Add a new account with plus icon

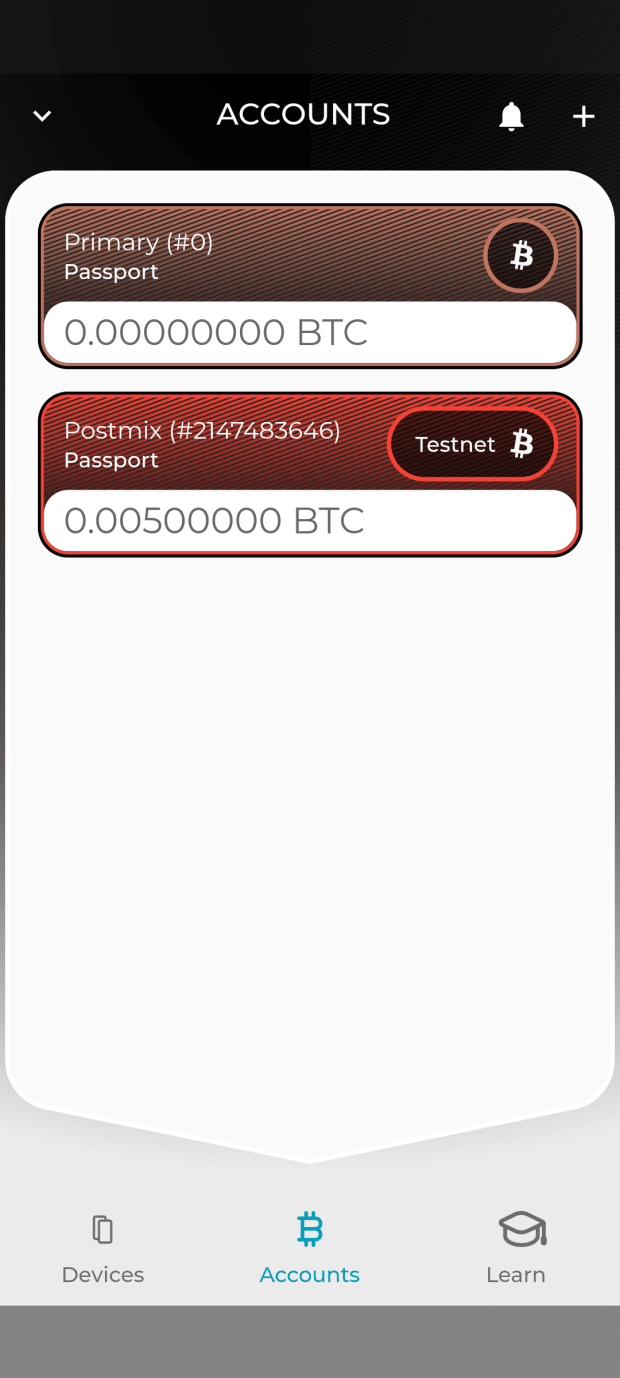point(584,117)
